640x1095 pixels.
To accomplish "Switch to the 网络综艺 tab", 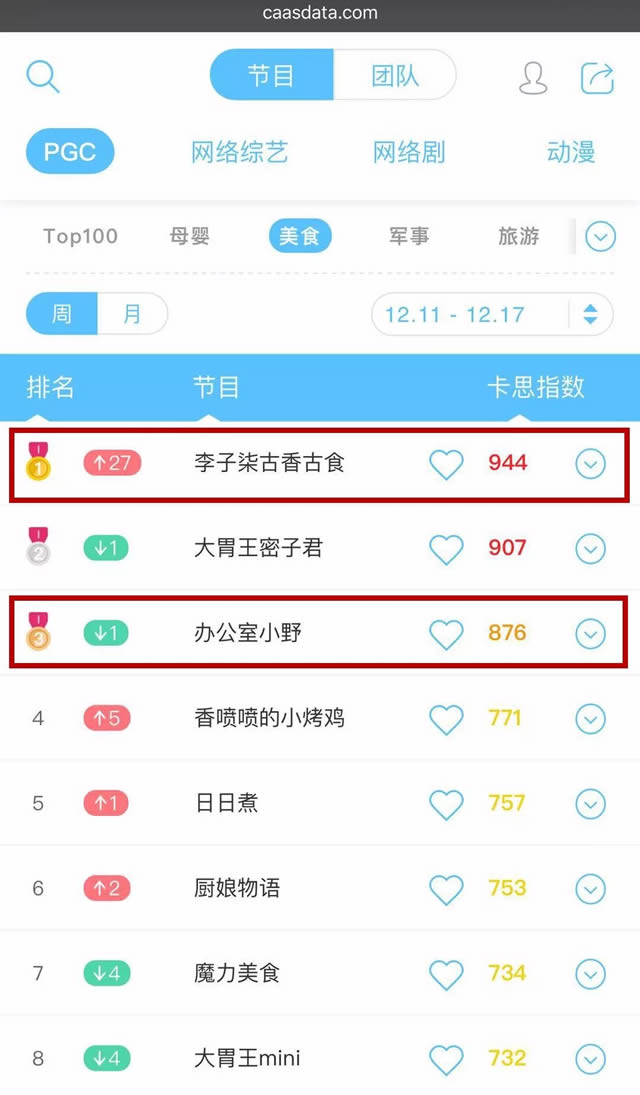I will (240, 152).
